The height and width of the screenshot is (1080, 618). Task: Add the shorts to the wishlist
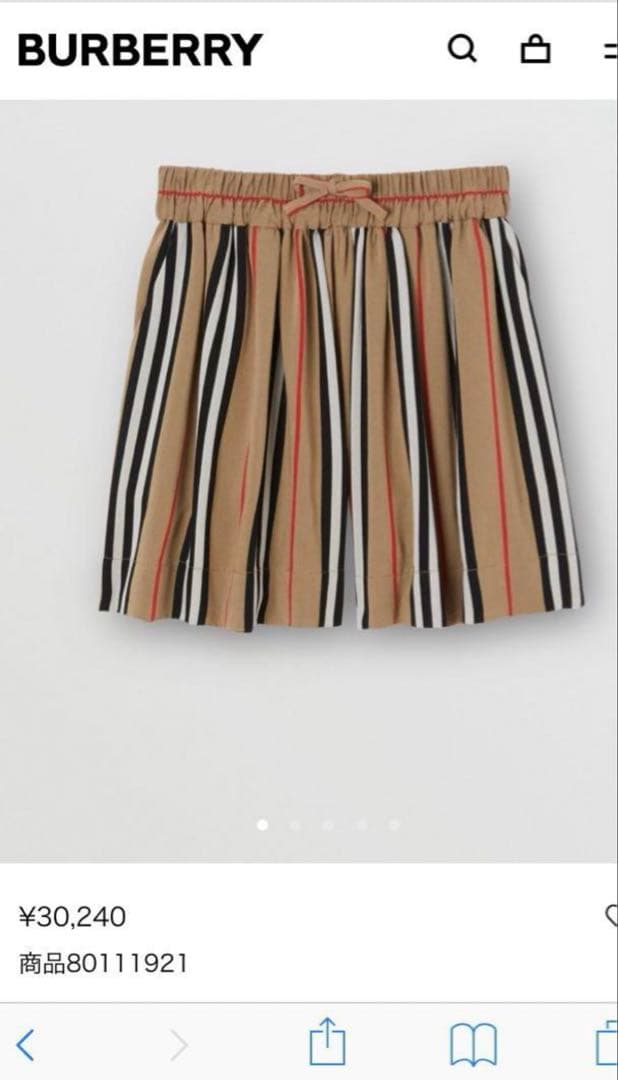[x=611, y=914]
